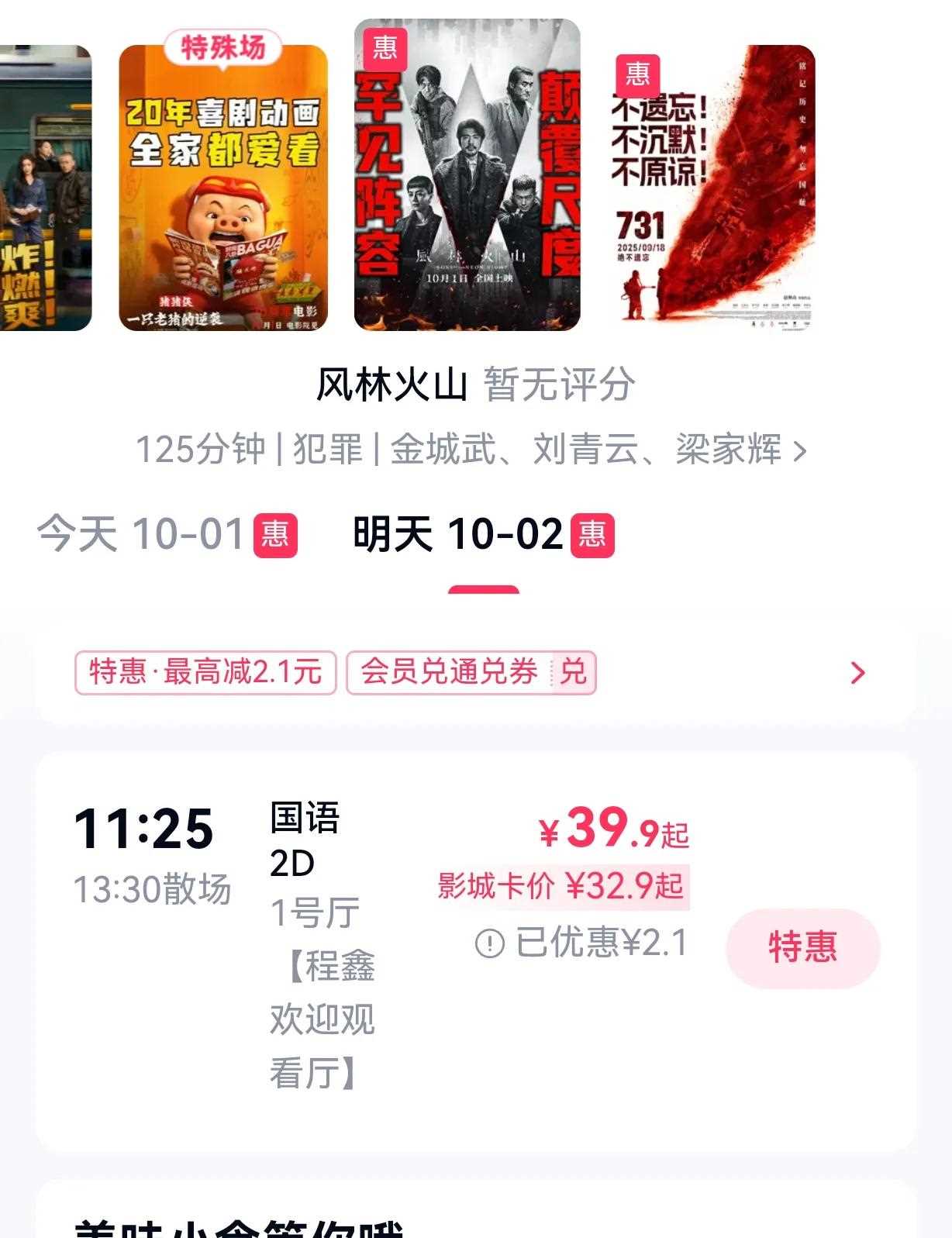The height and width of the screenshot is (1238, 952).
Task: View discount info icon beside 已优惠¥2.1
Action: click(x=490, y=943)
